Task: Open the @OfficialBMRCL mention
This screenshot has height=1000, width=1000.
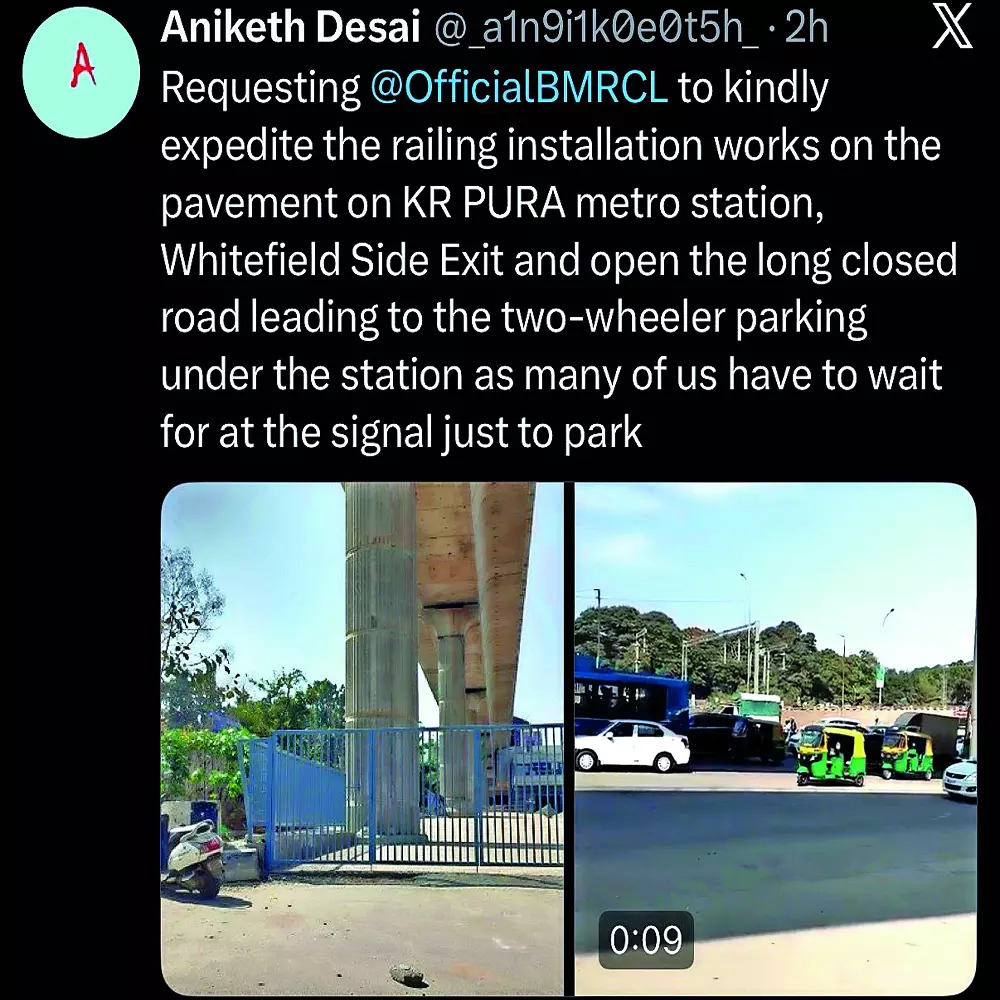Action: [x=518, y=88]
